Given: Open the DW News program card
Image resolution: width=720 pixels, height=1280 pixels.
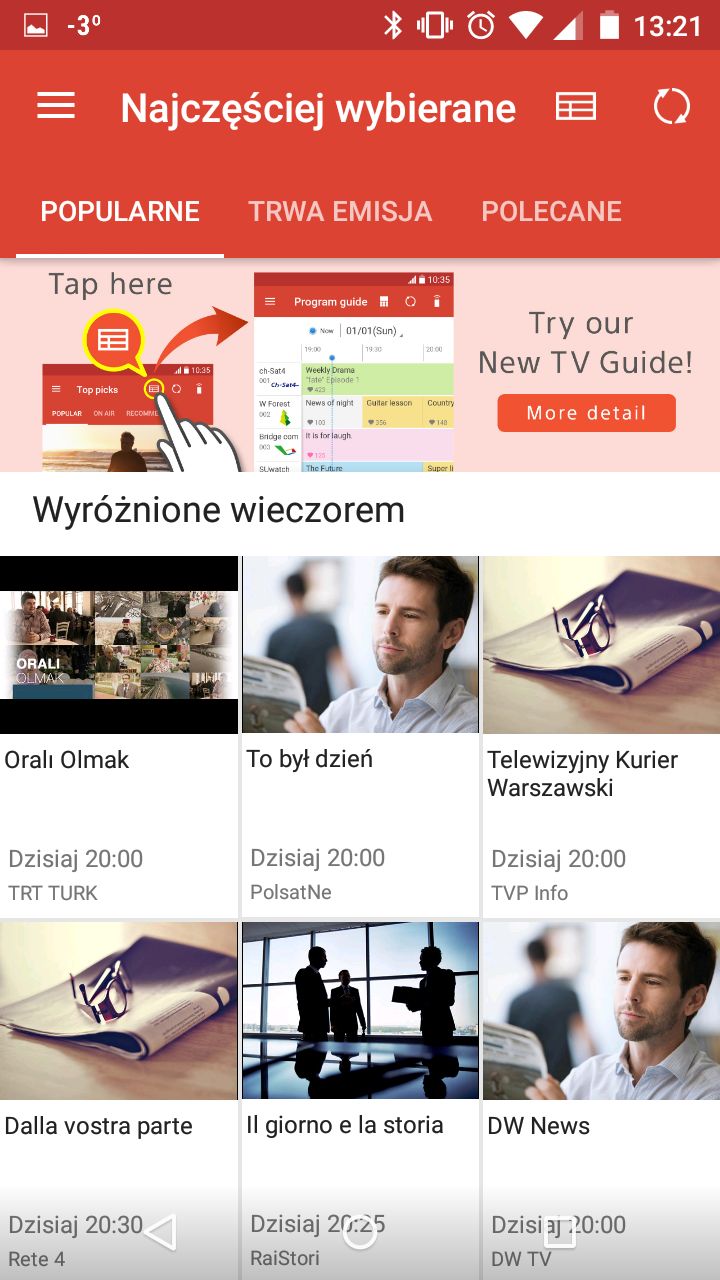Looking at the screenshot, I should point(601,1100).
